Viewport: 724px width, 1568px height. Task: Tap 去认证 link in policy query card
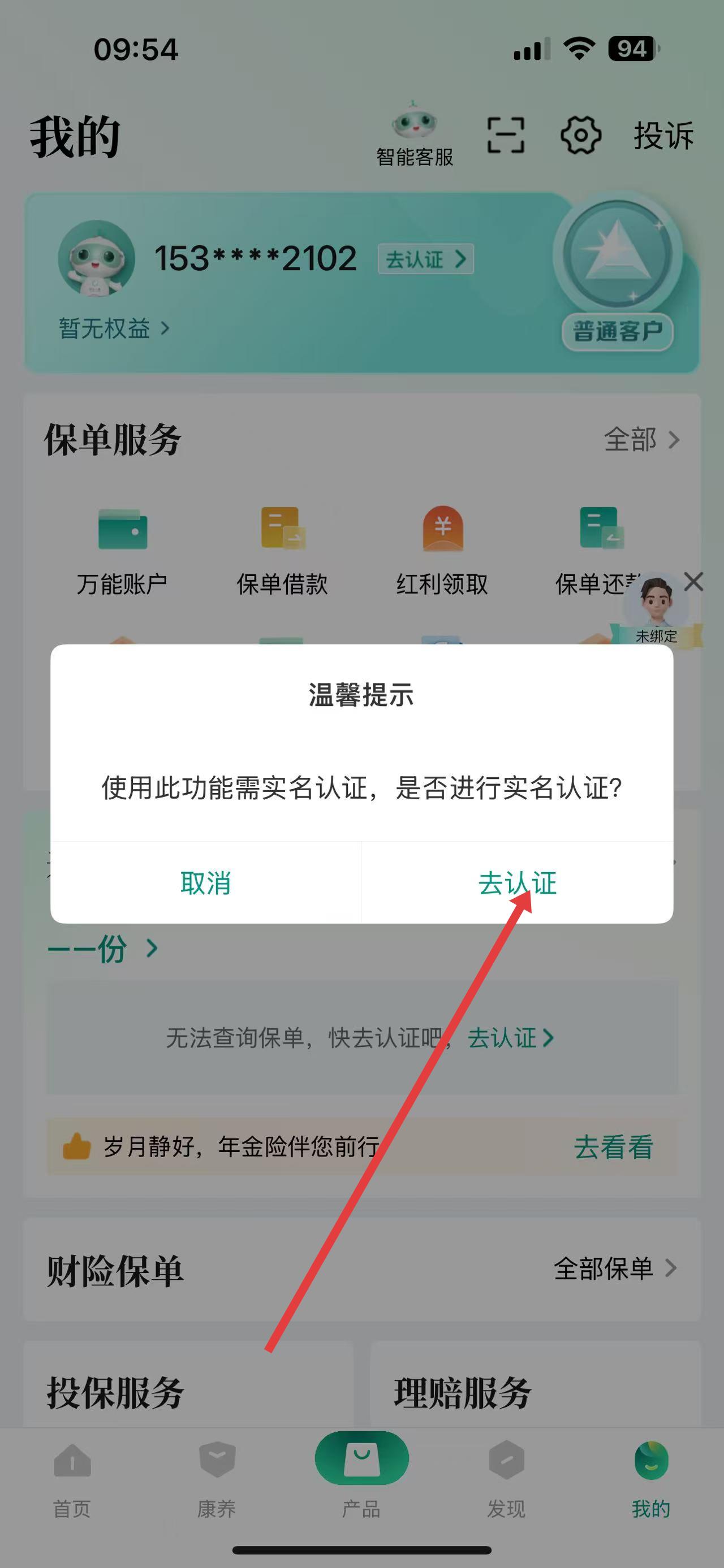coord(510,1038)
